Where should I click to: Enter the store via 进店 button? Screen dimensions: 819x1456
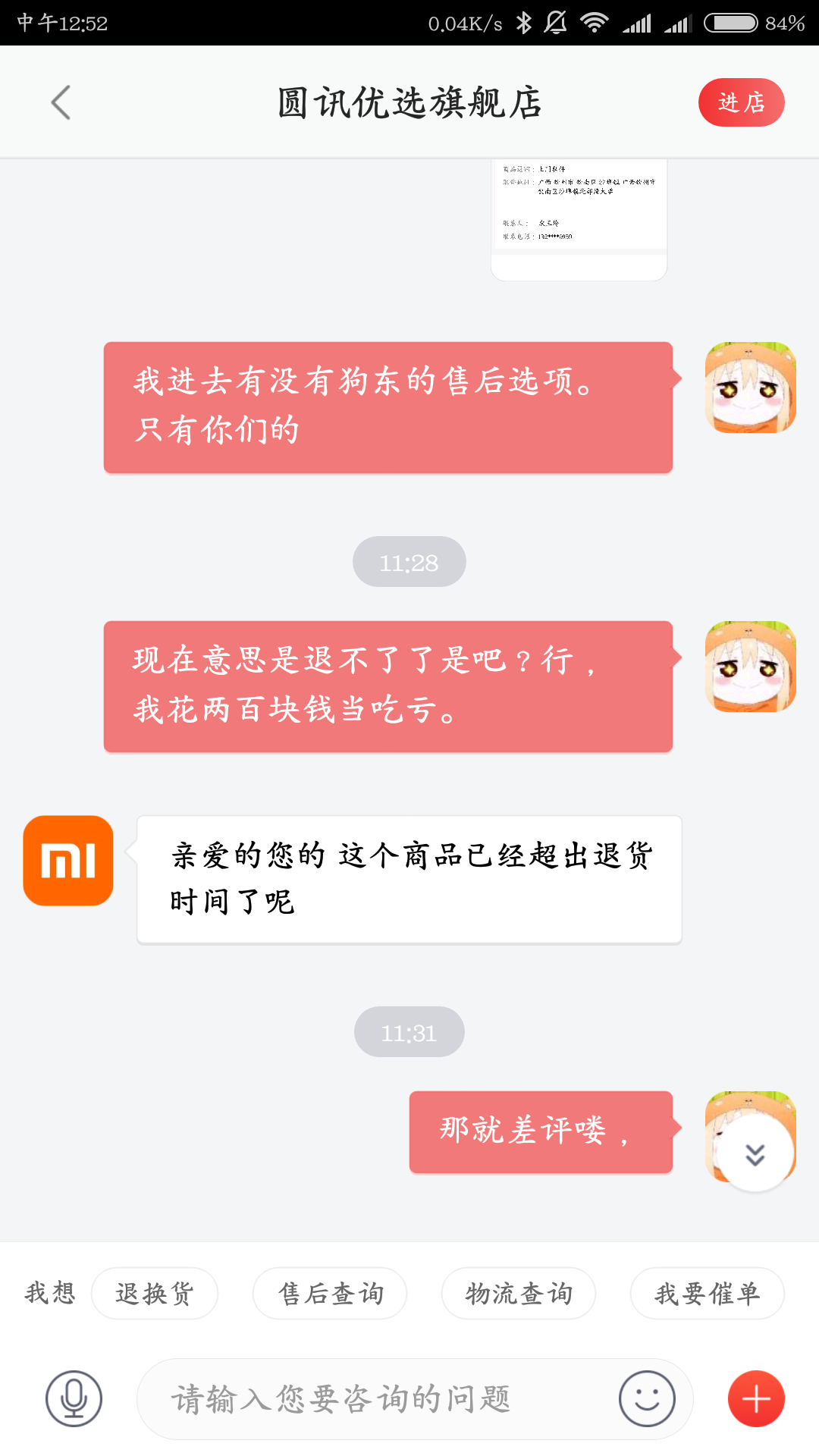[741, 102]
